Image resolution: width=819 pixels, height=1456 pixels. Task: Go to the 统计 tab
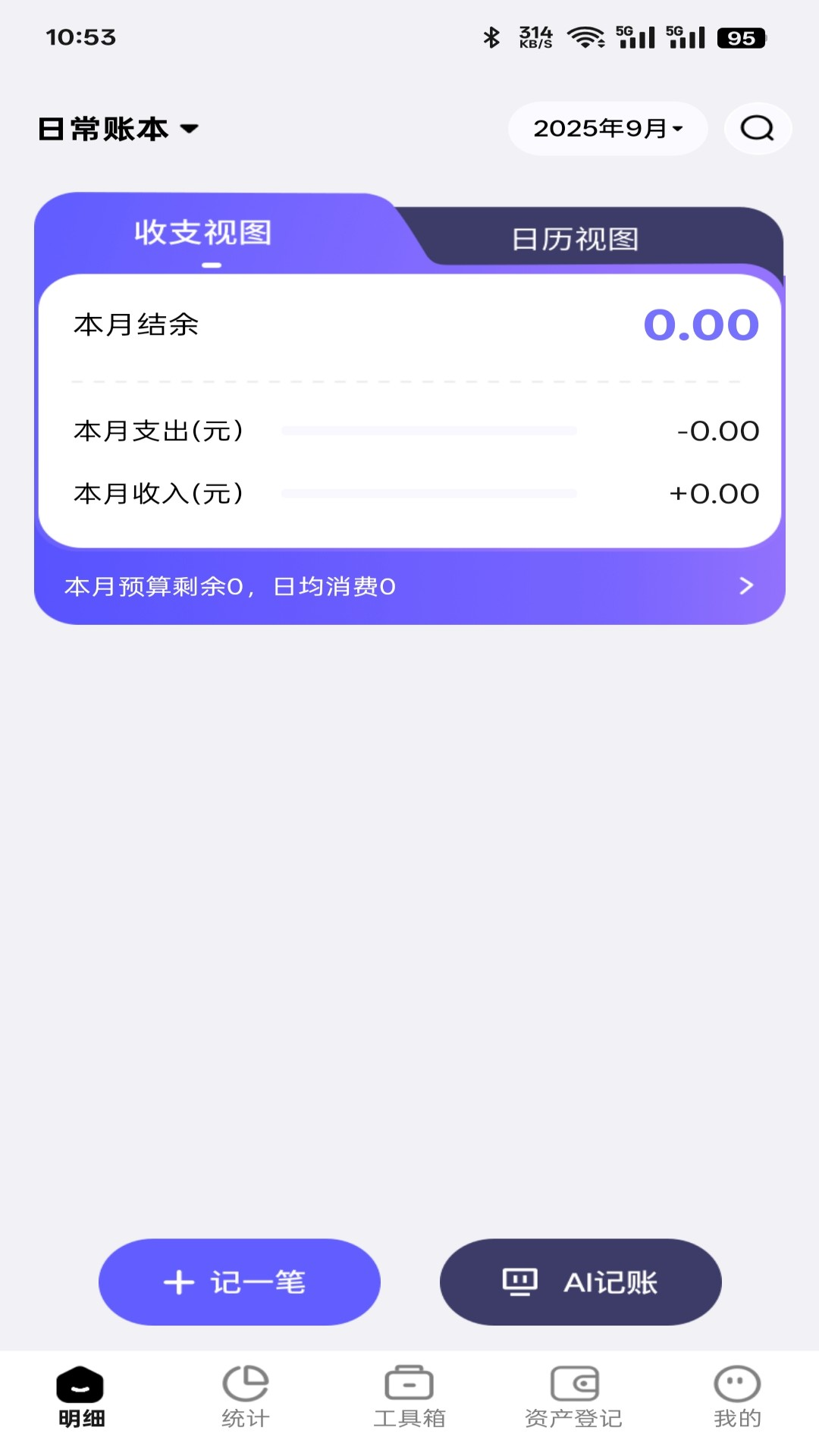(x=245, y=1397)
